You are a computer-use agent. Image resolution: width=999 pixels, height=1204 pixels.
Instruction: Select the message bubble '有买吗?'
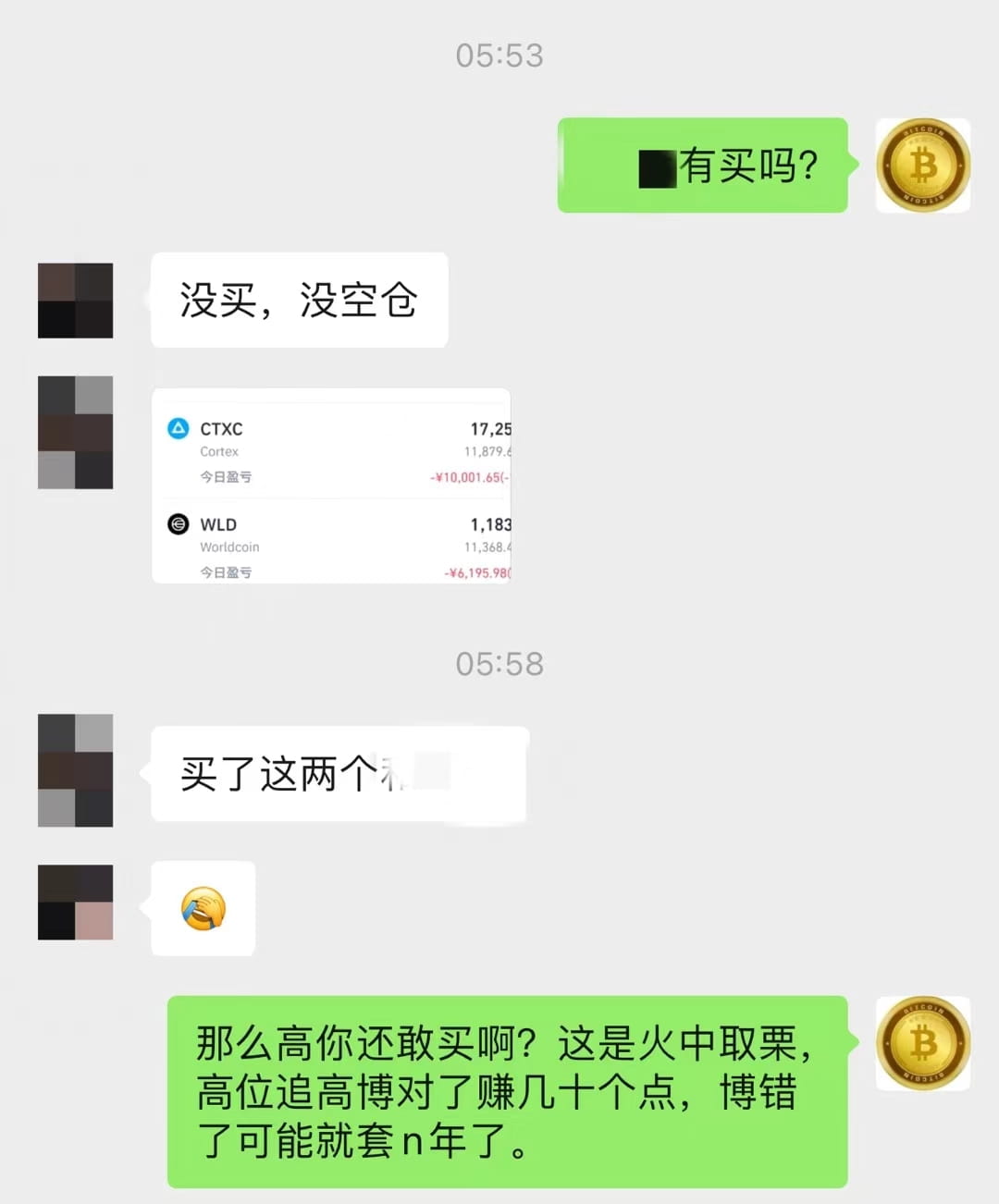tap(703, 165)
